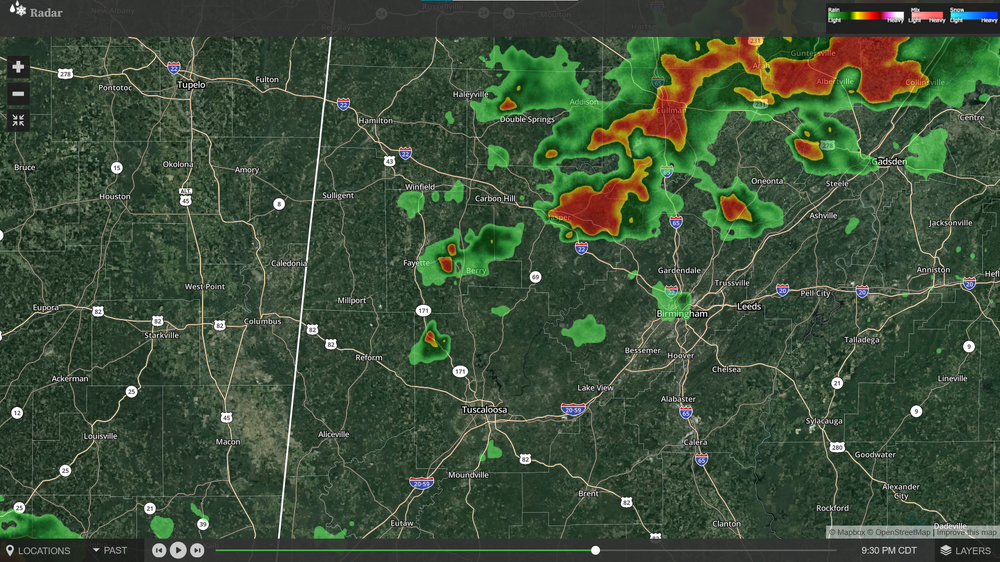Image resolution: width=1000 pixels, height=562 pixels.
Task: Open the OpenStreetMap attribution link
Action: click(899, 532)
